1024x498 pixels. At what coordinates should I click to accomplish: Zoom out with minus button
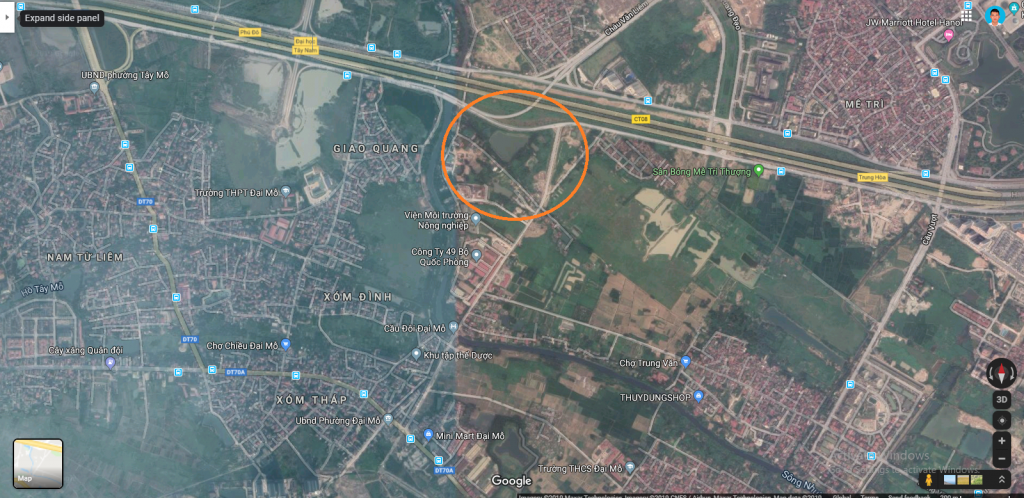1001,459
